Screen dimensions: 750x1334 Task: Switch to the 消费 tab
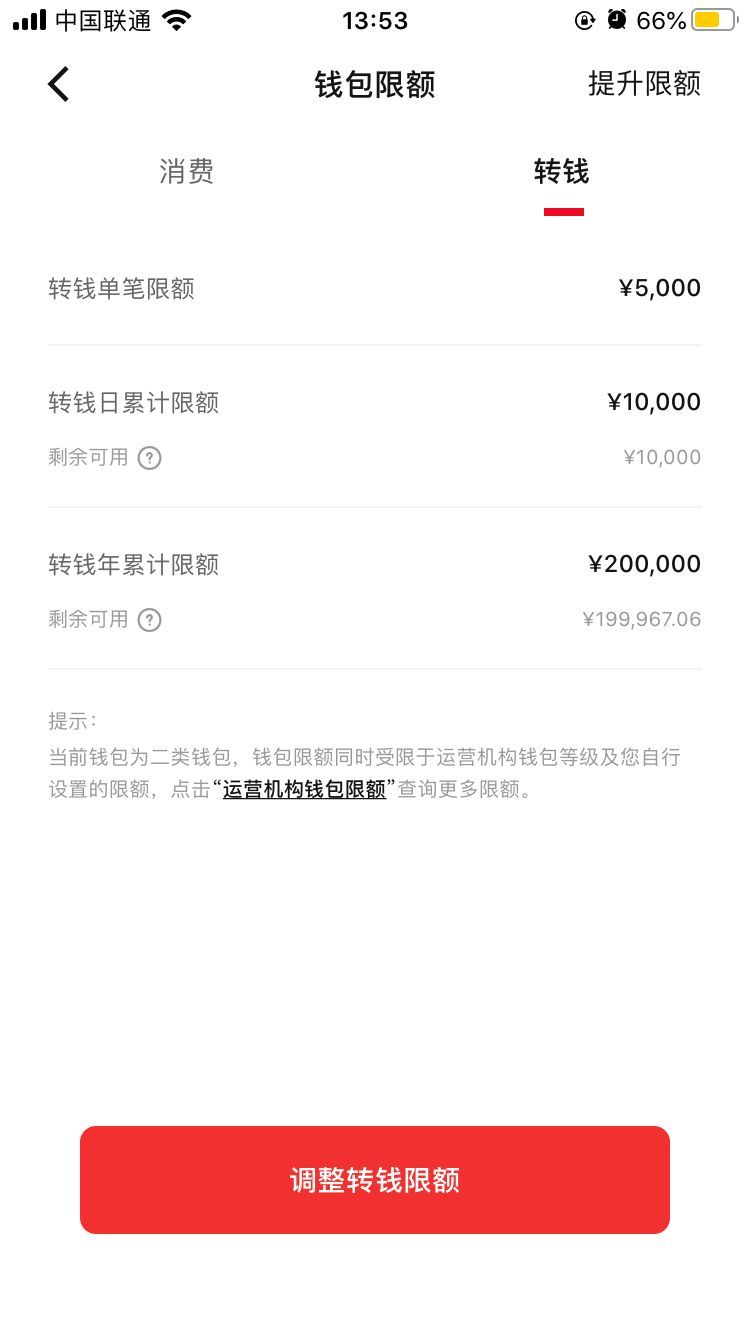[x=187, y=172]
